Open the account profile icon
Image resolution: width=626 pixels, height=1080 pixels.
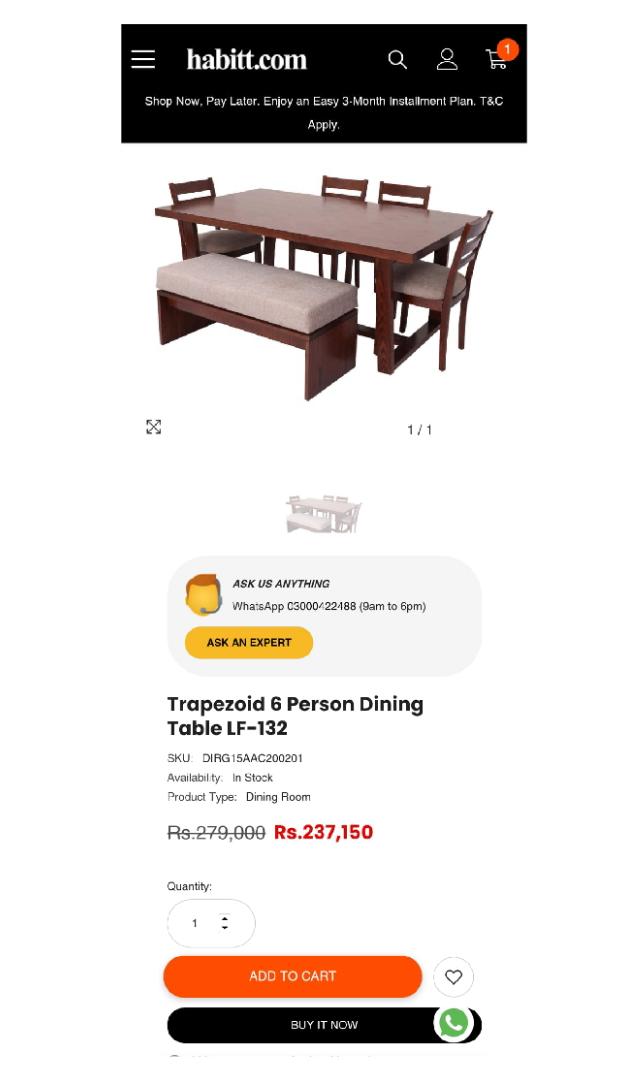[447, 59]
